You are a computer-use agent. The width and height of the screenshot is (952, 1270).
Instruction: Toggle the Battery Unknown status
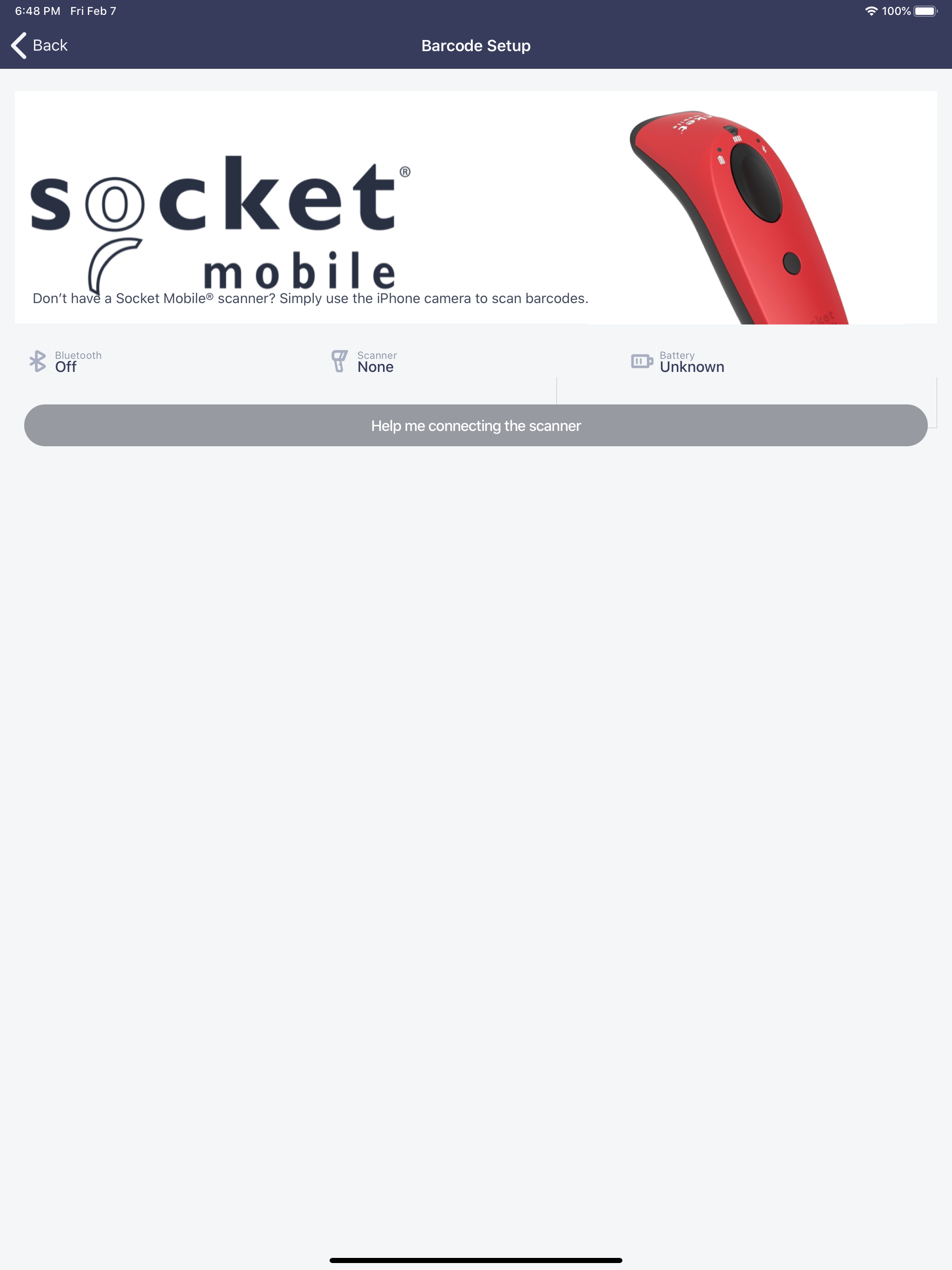pyautogui.click(x=691, y=367)
